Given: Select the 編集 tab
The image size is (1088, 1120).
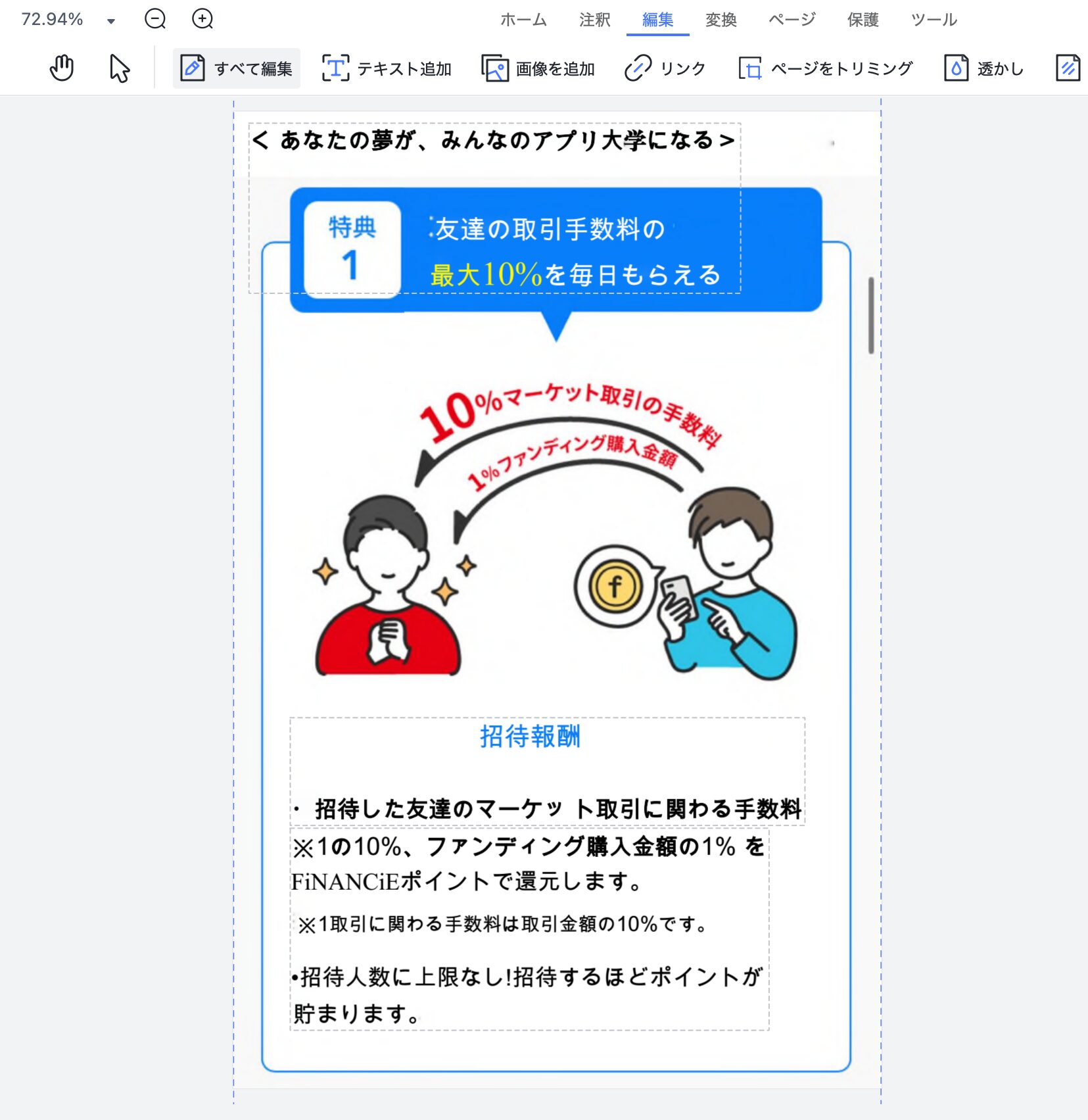Looking at the screenshot, I should [657, 20].
